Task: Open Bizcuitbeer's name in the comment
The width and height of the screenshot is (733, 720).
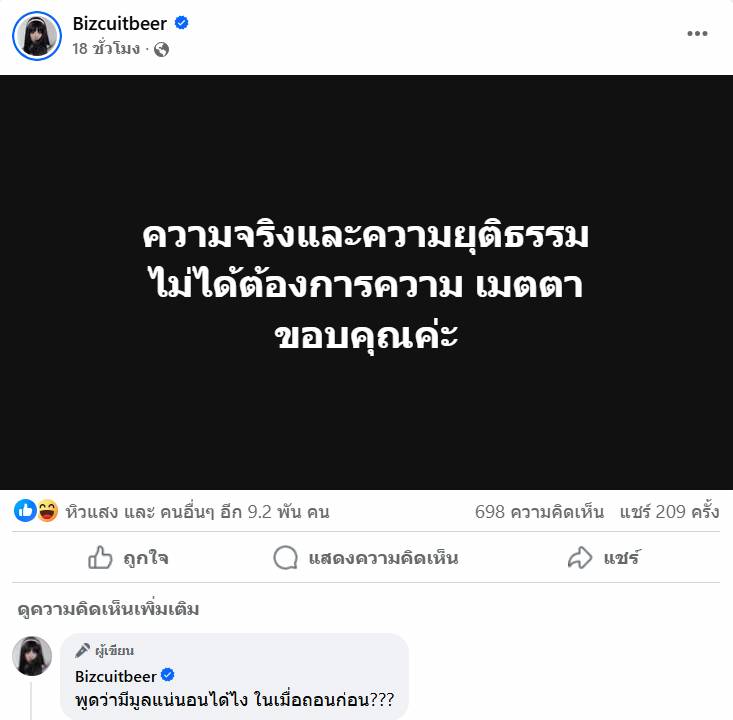Action: pos(116,676)
